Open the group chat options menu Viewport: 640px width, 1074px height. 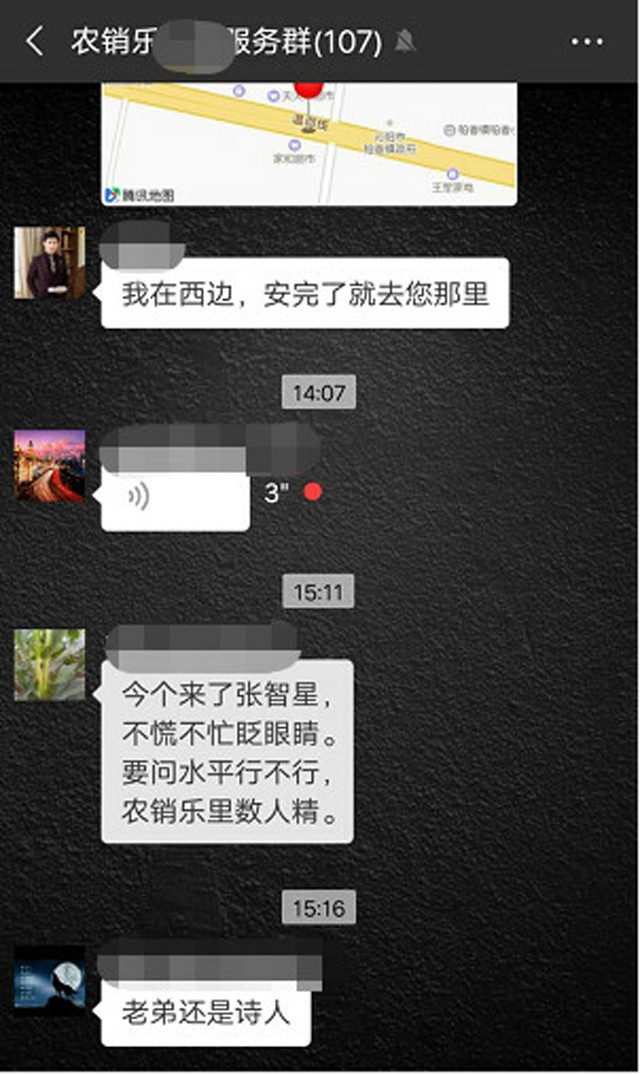[587, 42]
